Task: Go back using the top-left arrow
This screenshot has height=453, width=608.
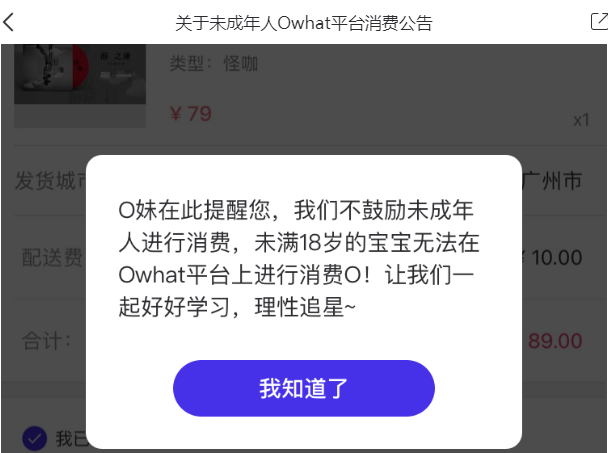Action: pos(10,22)
